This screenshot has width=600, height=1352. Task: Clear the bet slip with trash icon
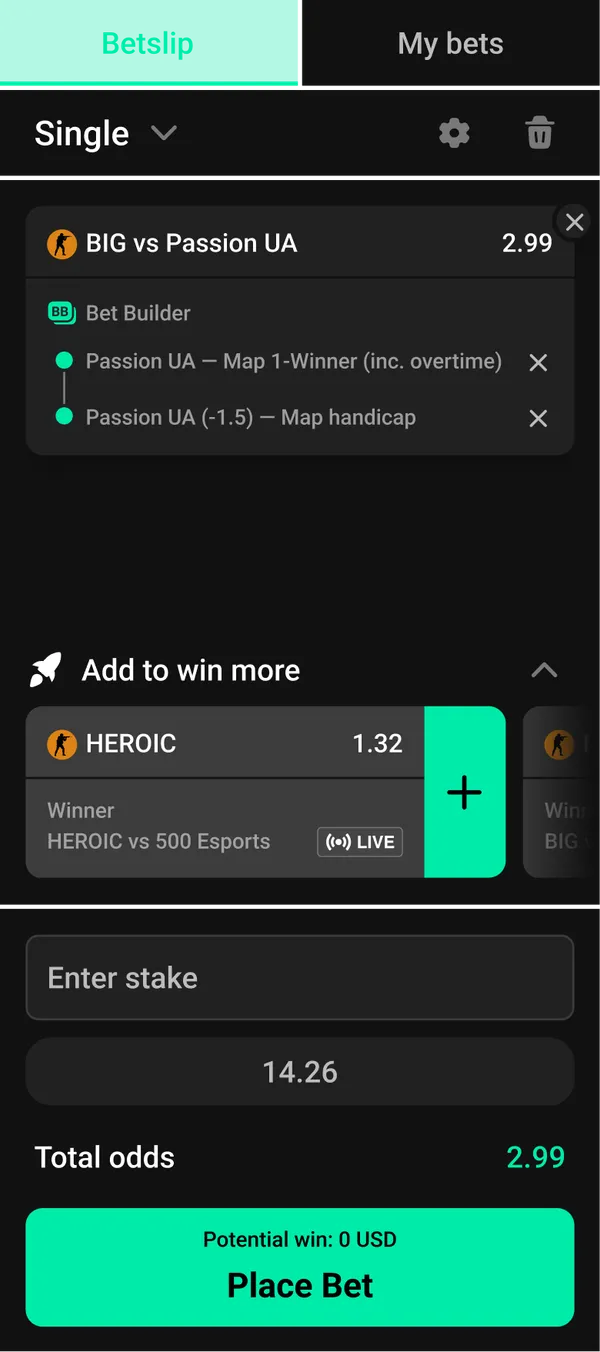pyautogui.click(x=539, y=133)
